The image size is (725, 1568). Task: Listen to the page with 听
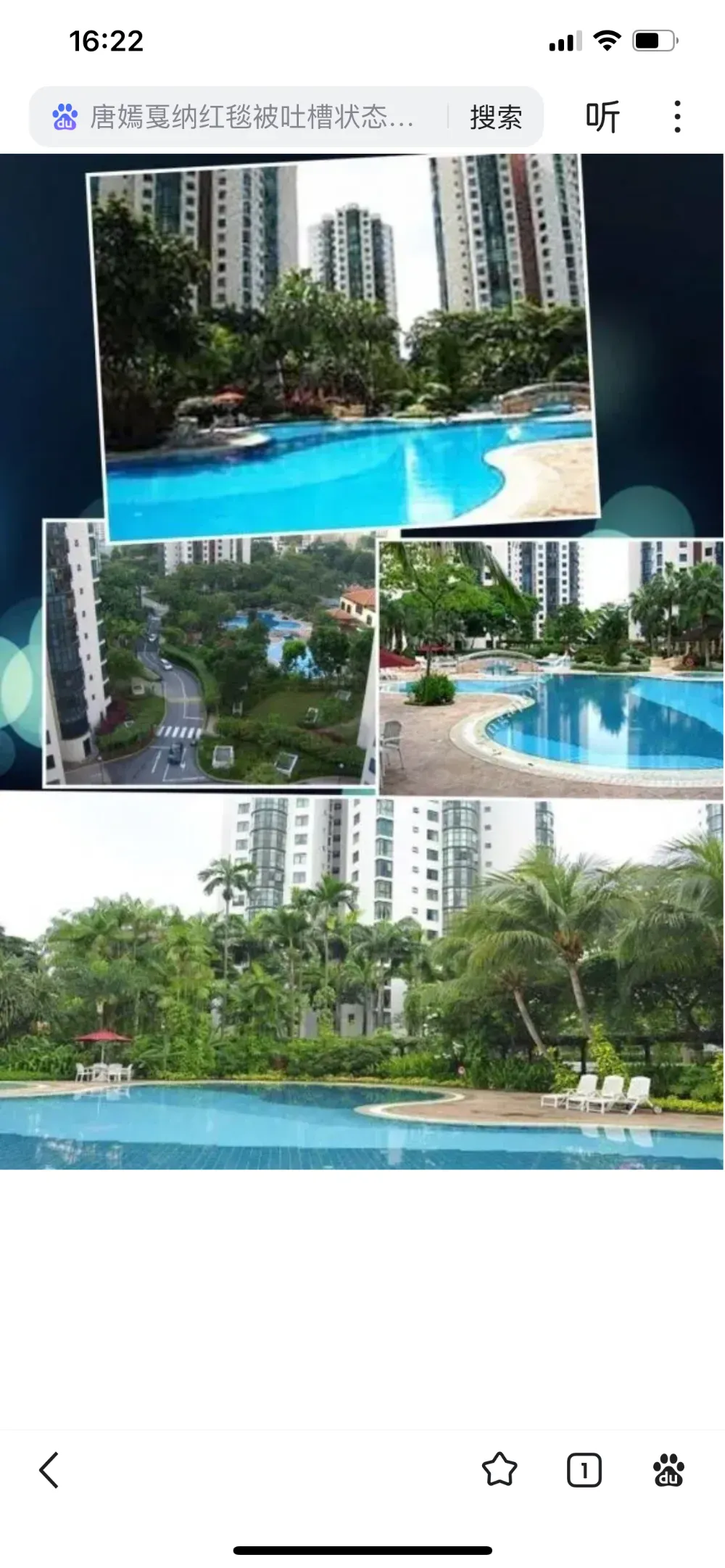(x=602, y=117)
